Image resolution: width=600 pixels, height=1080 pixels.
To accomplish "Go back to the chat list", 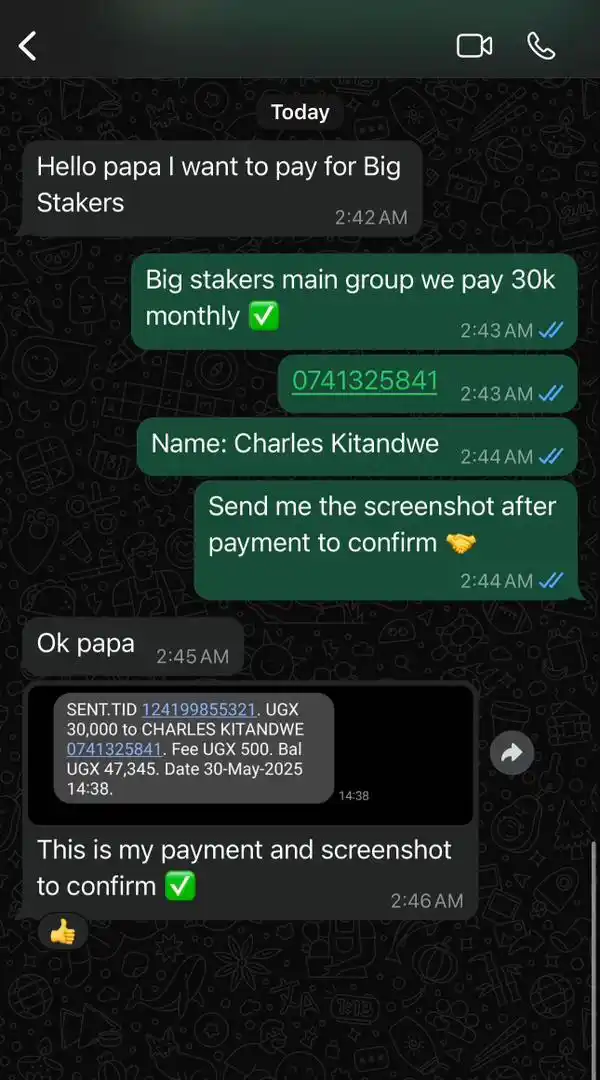I will 28,45.
